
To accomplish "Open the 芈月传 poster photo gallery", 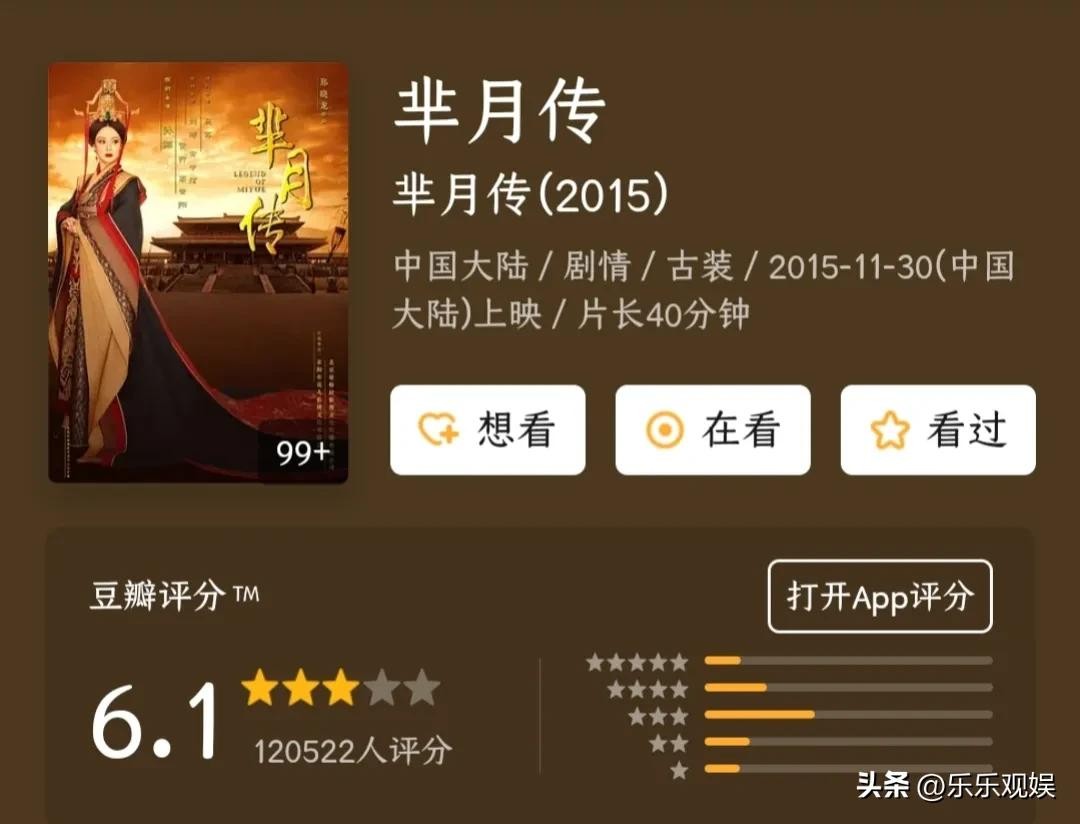I will point(198,273).
